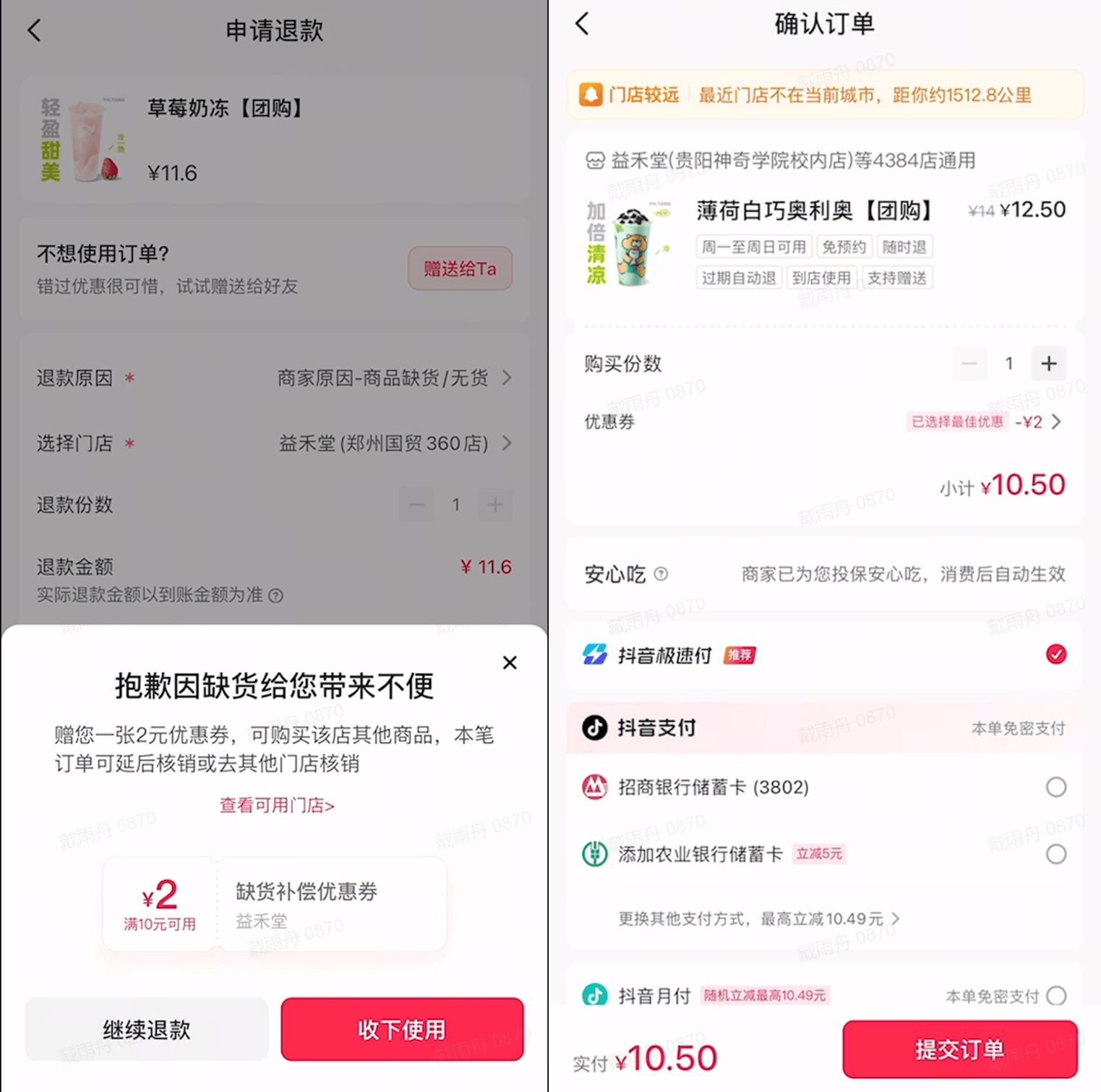Increase 购买份数 quantity
Viewport: 1101px width, 1092px height.
click(1048, 364)
